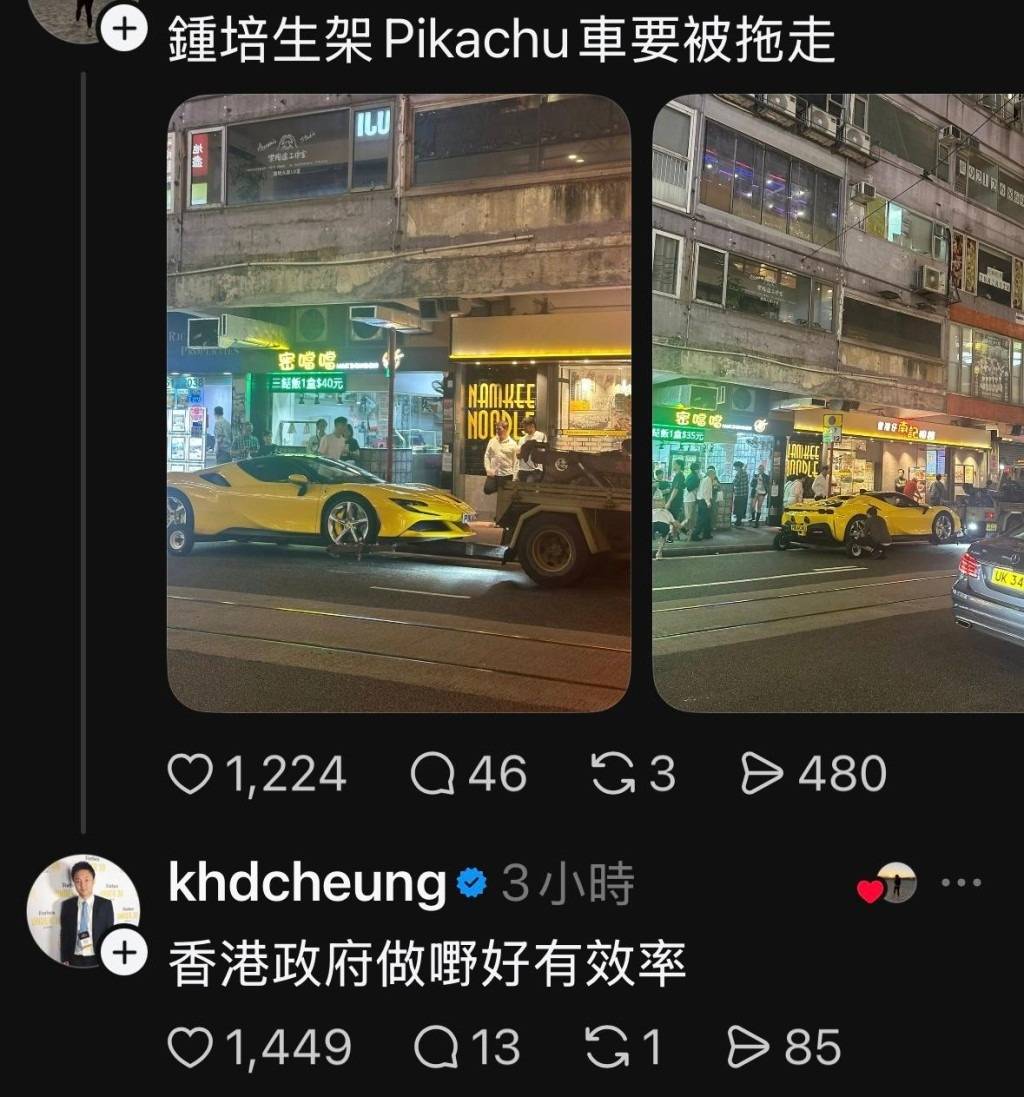Open the first yellow car photo
This screenshot has height=1097, width=1024.
[398, 402]
